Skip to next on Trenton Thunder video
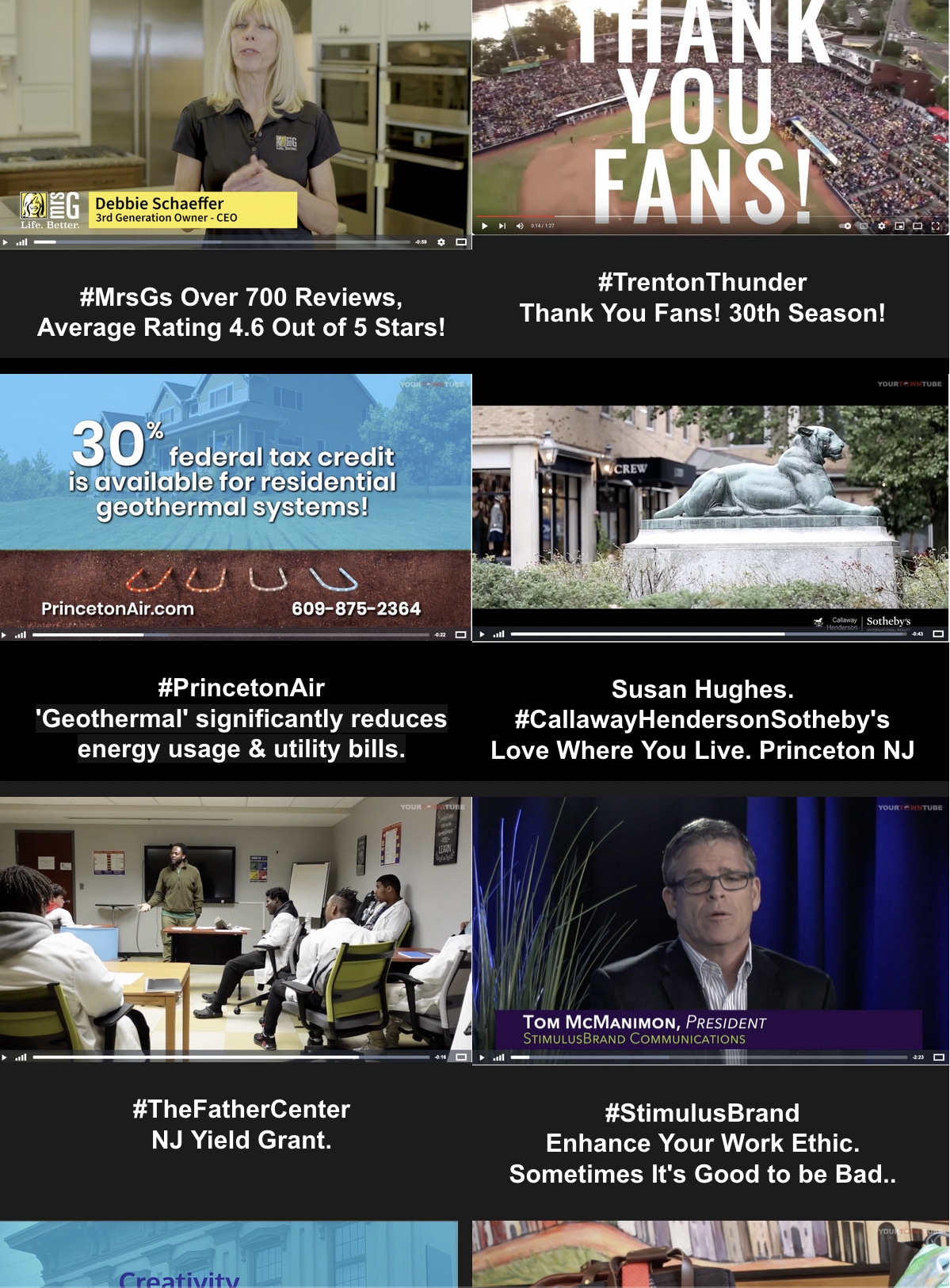The width and height of the screenshot is (950, 1288). pyautogui.click(x=502, y=226)
